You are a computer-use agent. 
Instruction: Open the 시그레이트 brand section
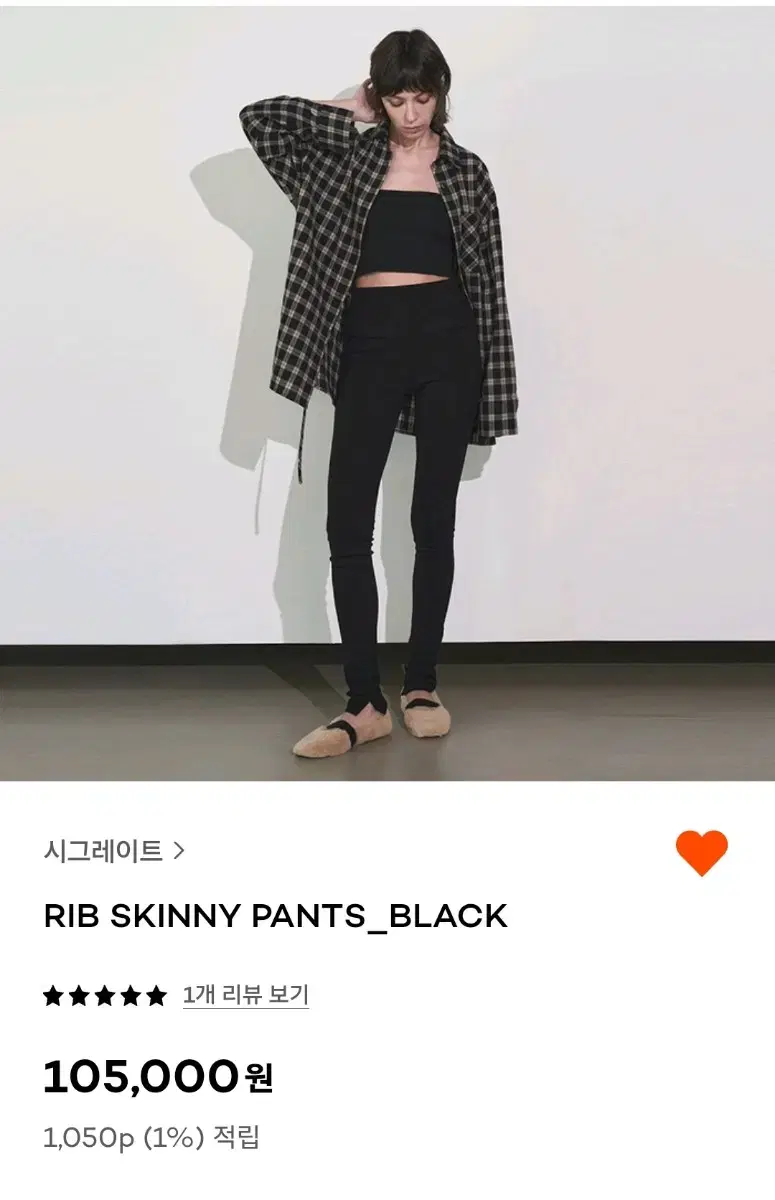click(x=105, y=849)
